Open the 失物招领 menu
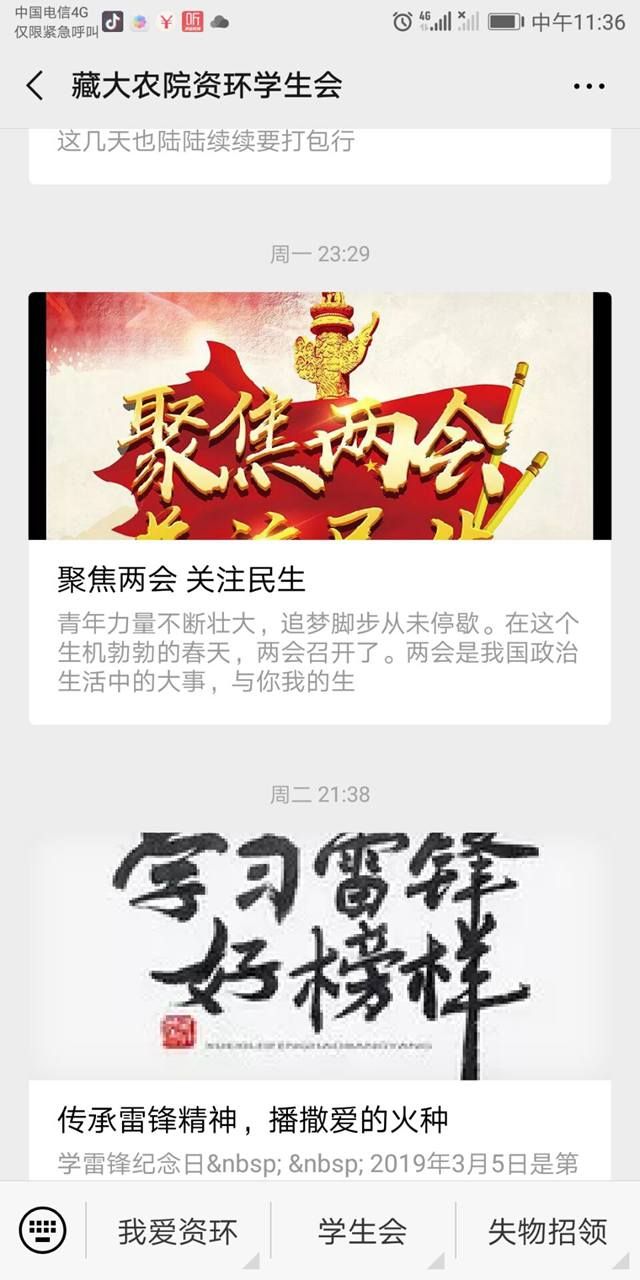The height and width of the screenshot is (1280, 640). tap(547, 1231)
